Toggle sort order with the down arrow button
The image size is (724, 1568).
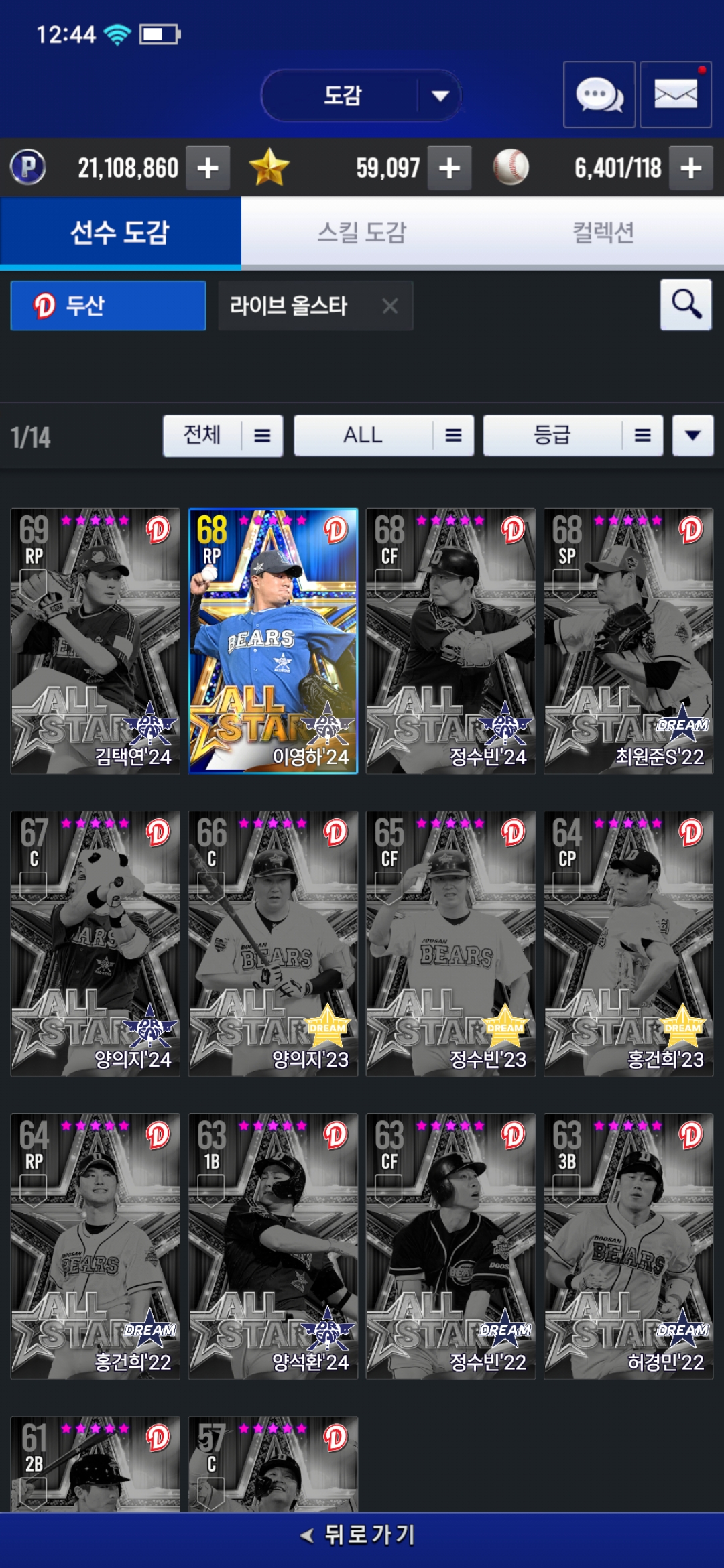tap(693, 436)
